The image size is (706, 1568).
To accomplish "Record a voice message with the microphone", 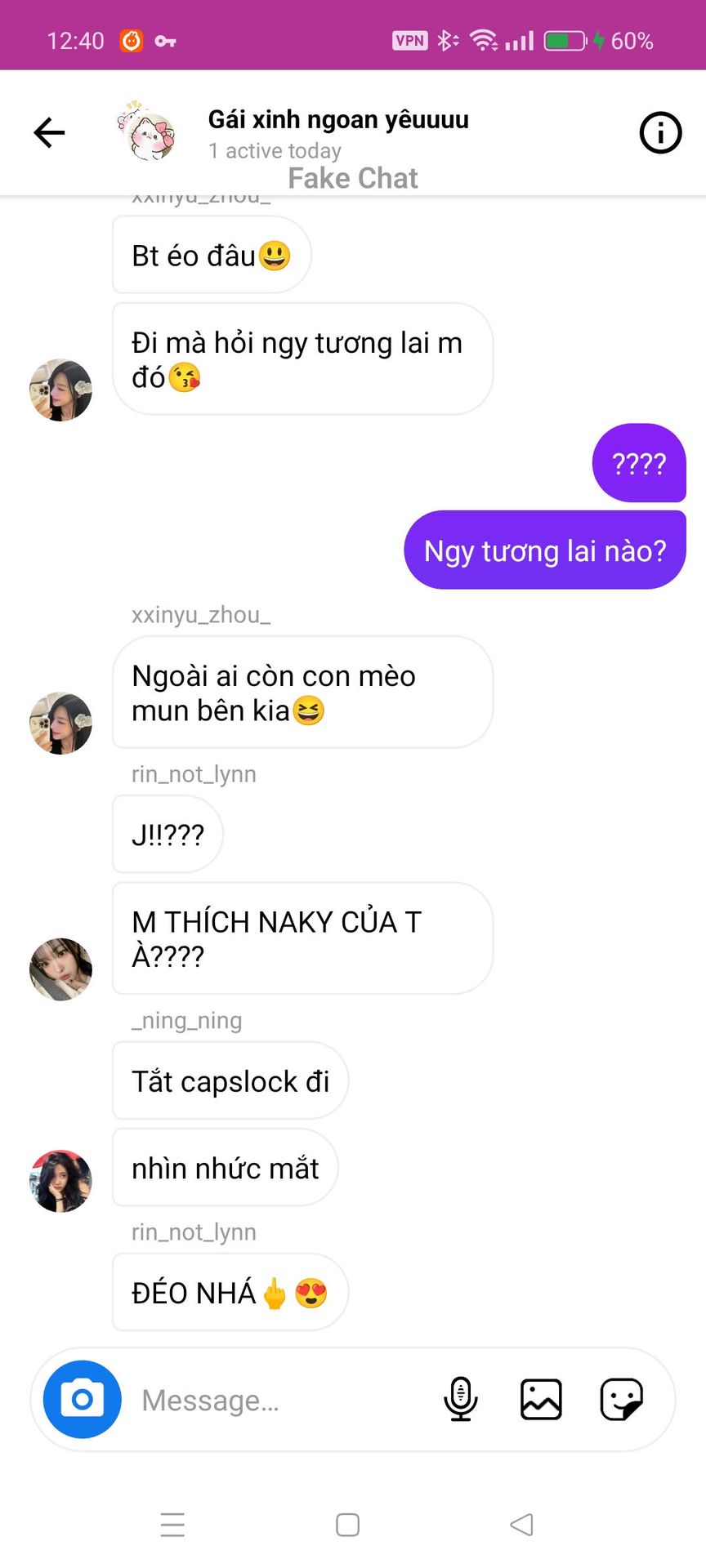I will [x=460, y=1399].
